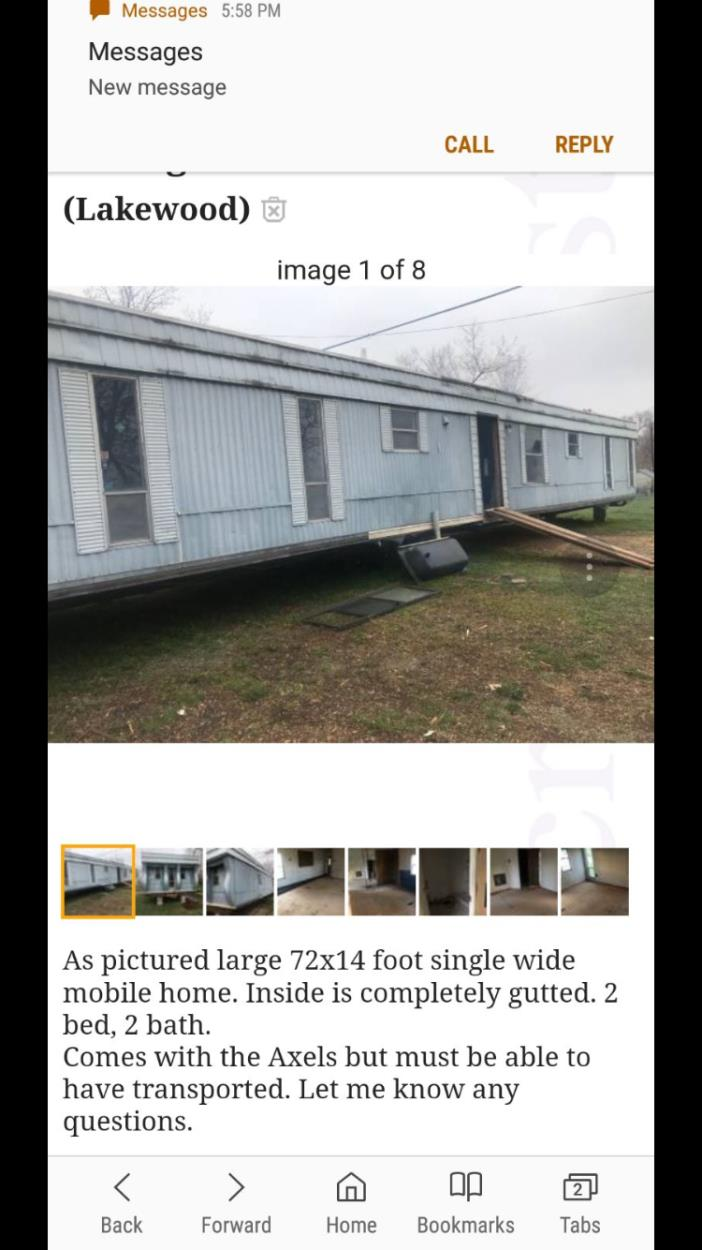Tap REPLY on the message notification
Image resolution: width=702 pixels, height=1250 pixels.
(583, 144)
